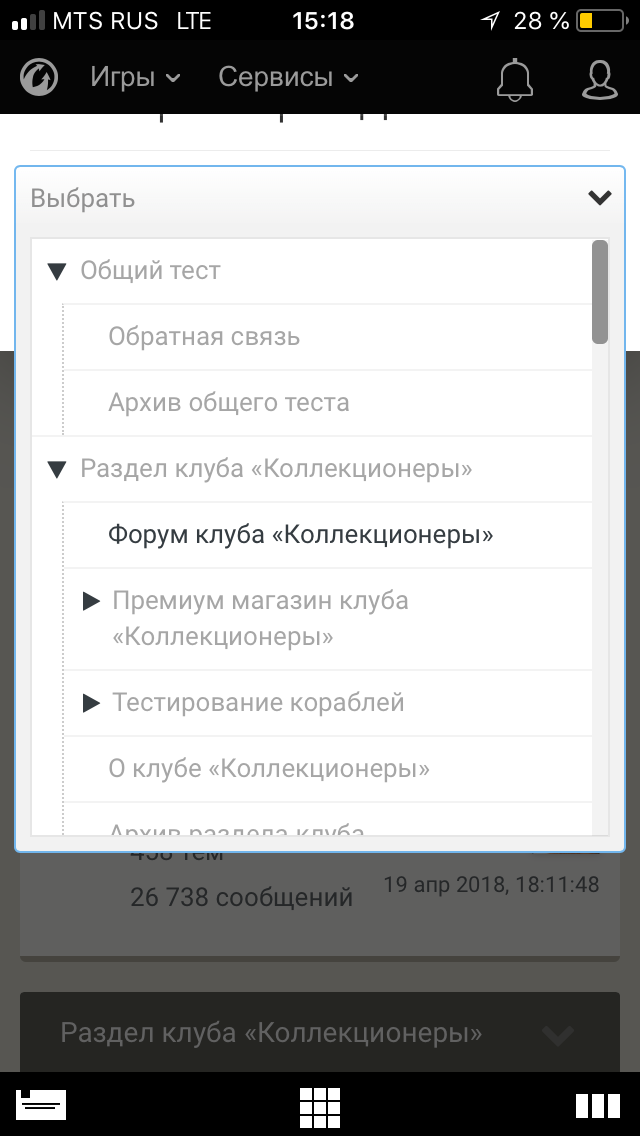Viewport: 640px width, 1136px height.
Task: Open the bottom-left panel toolbar button
Action: tap(41, 1104)
